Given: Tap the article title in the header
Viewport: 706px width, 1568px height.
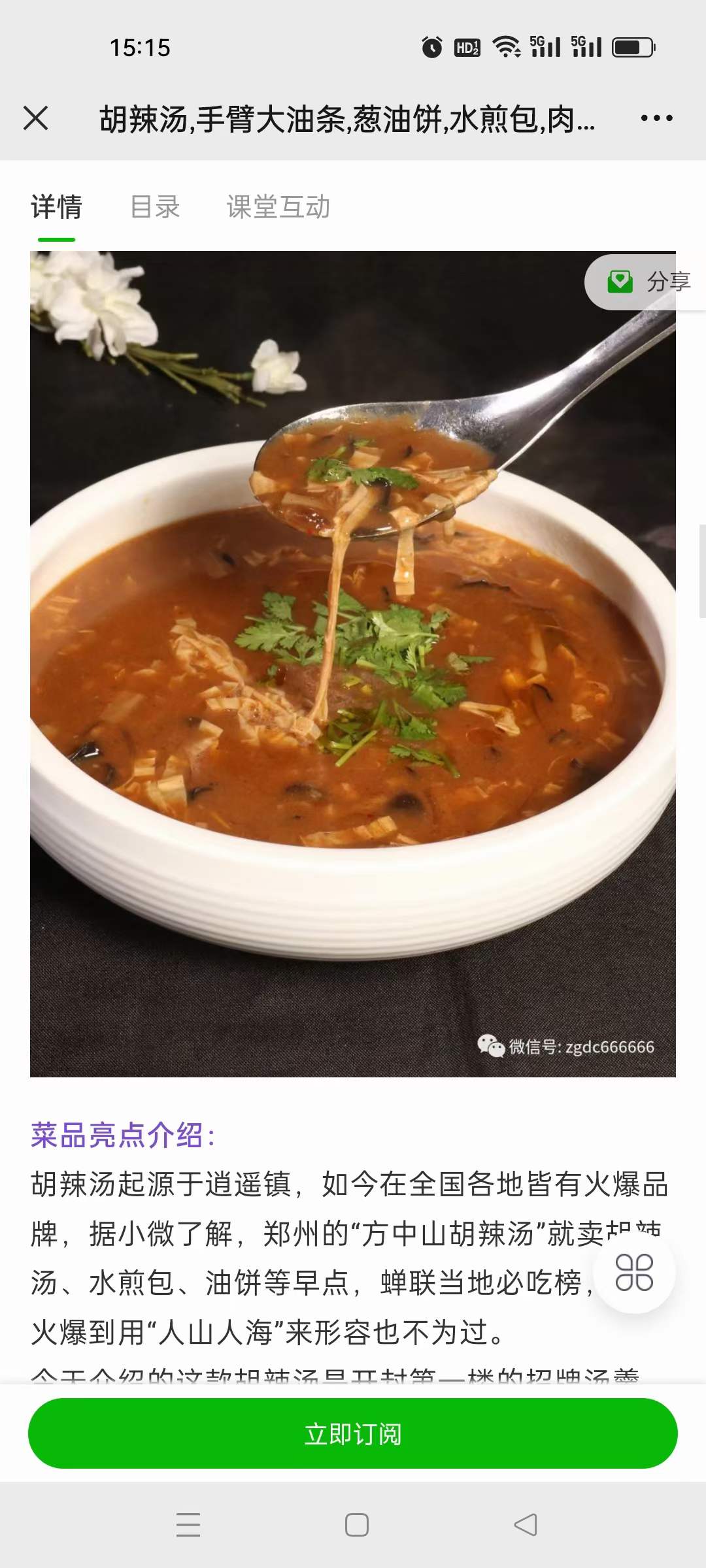Looking at the screenshot, I should point(346,118).
